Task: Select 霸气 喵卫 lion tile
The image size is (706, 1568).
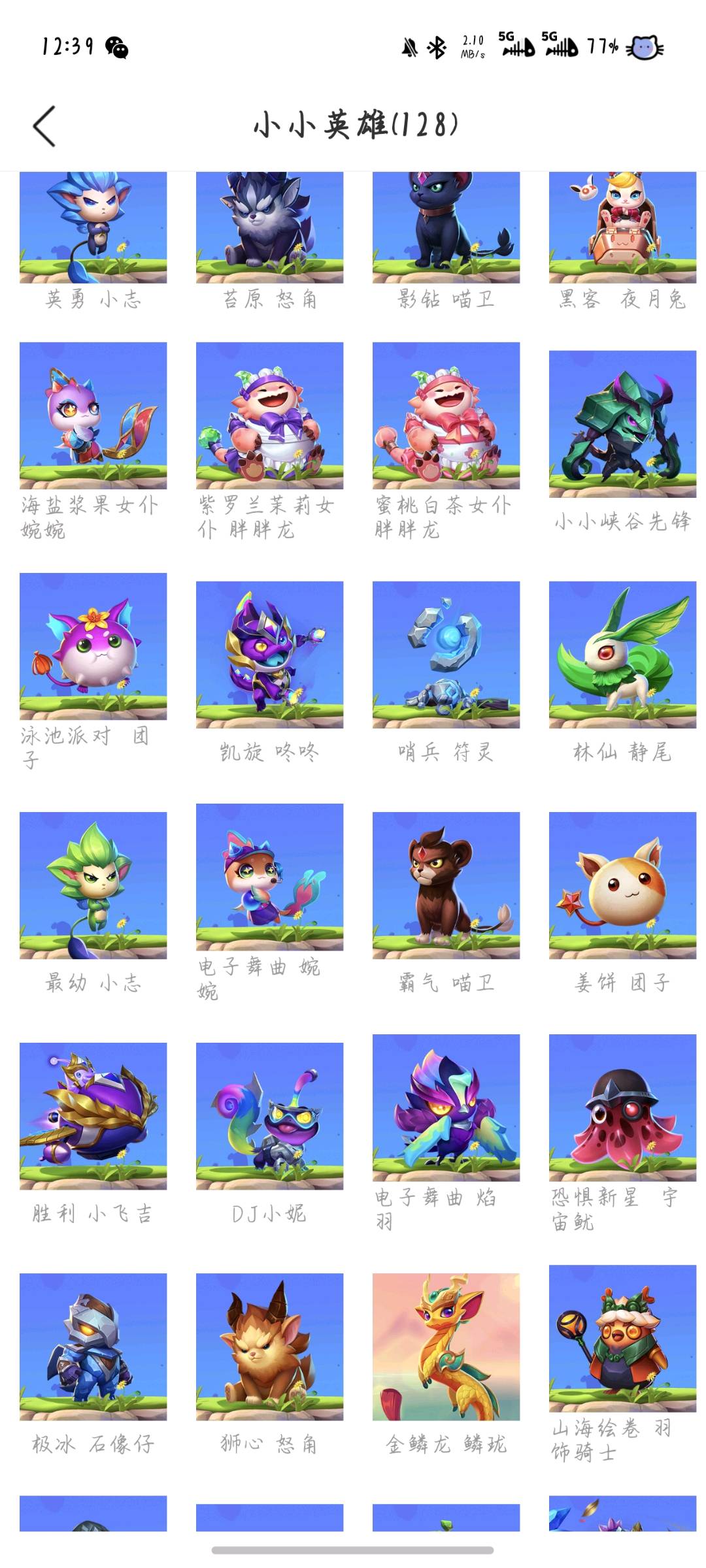Action: click(446, 885)
